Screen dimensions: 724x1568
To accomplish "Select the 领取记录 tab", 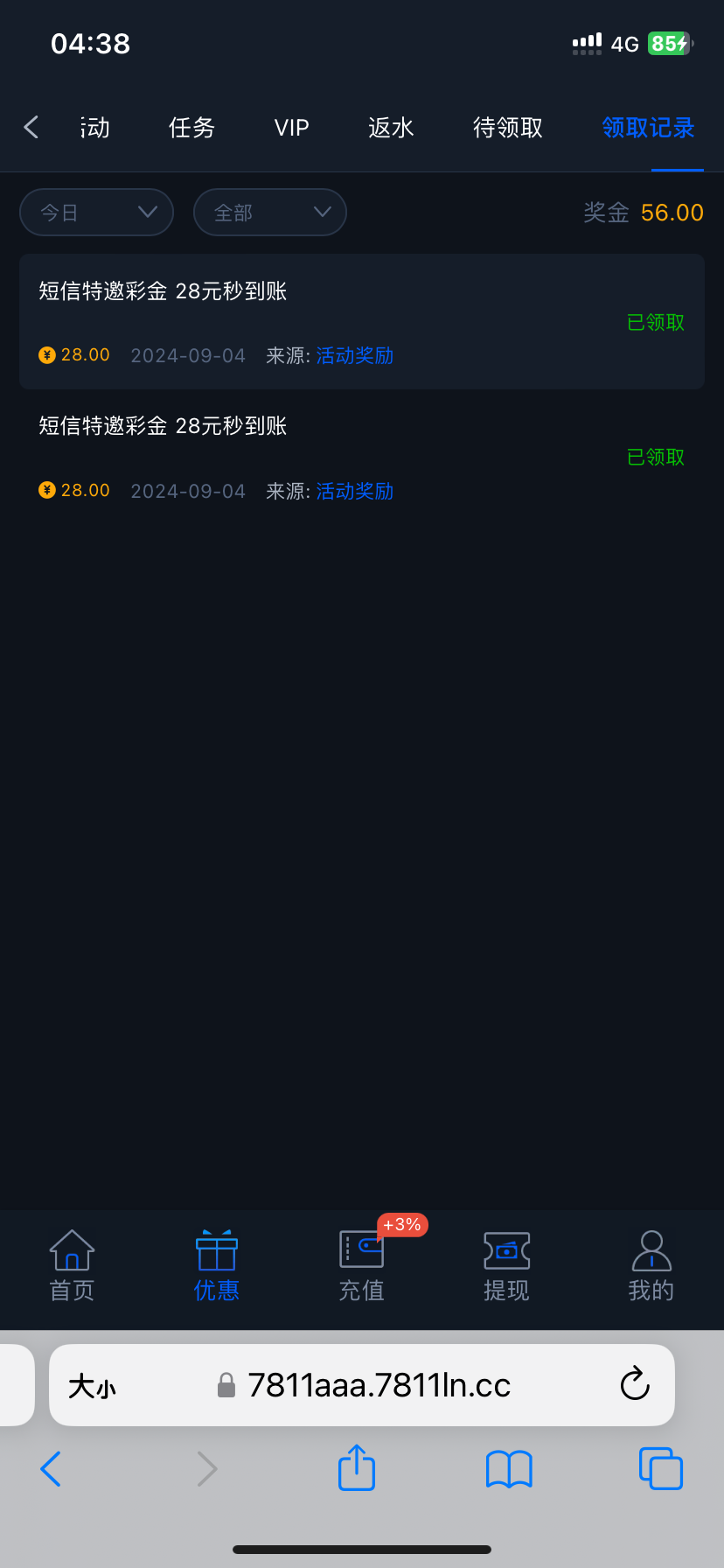I will [x=648, y=128].
